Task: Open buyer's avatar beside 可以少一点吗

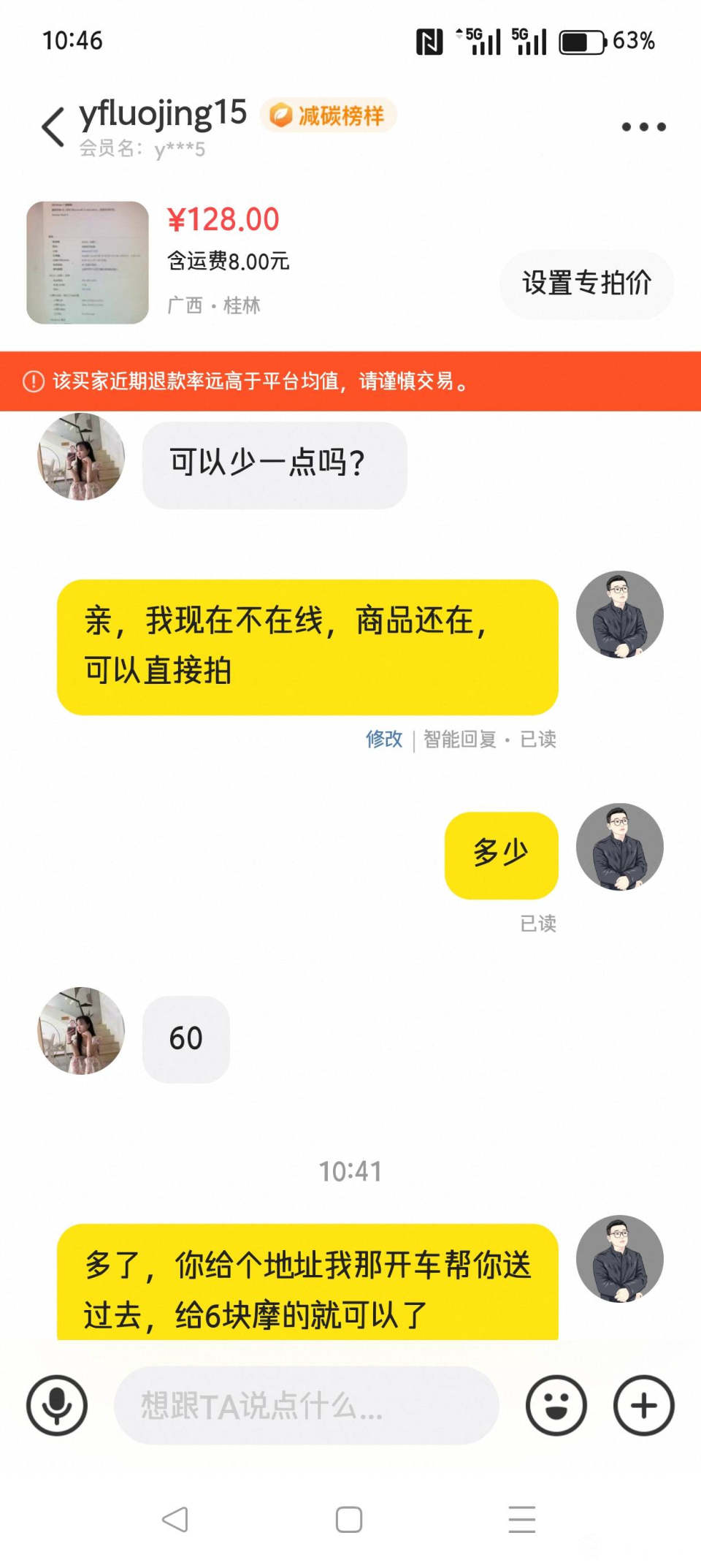Action: [x=81, y=457]
